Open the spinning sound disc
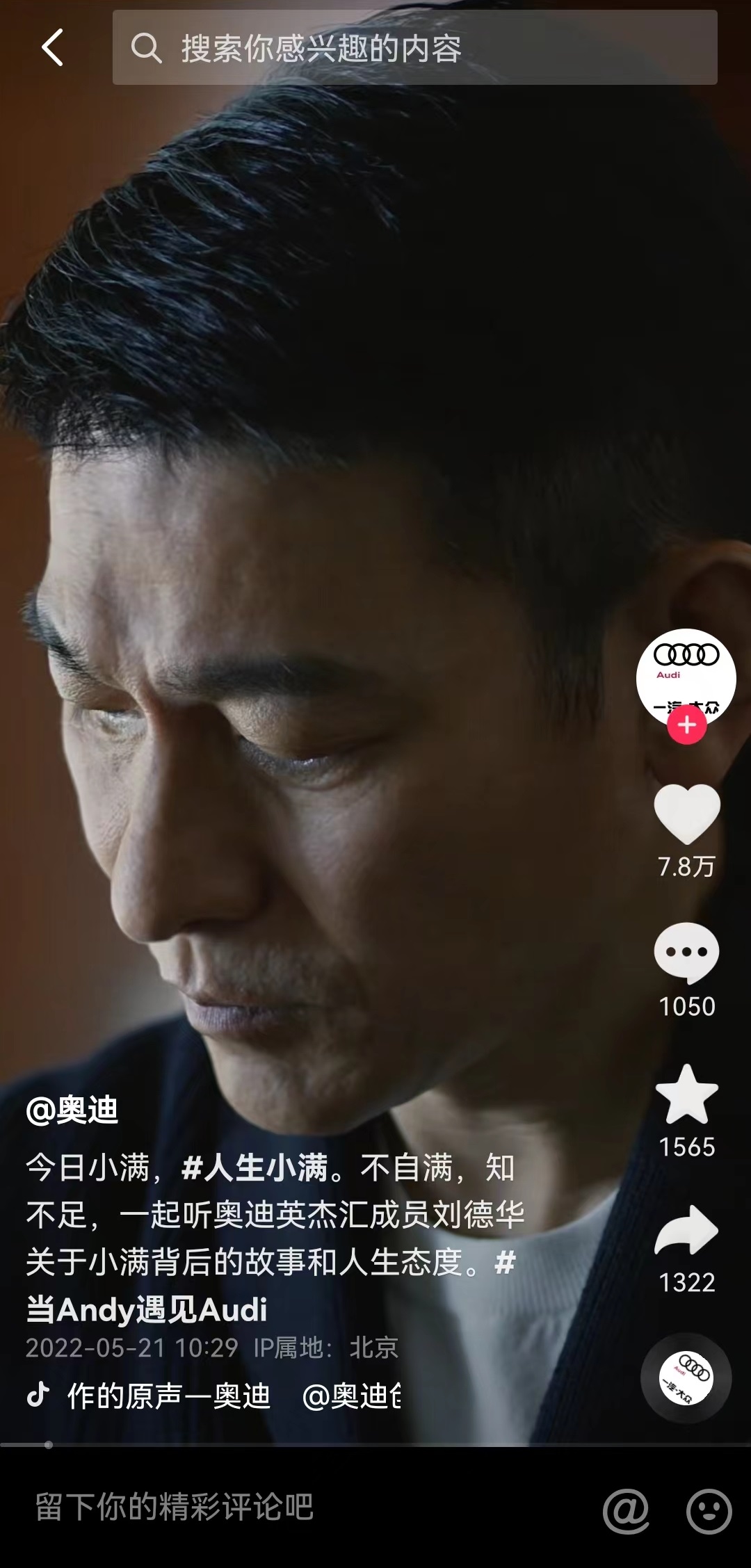Screen dimensions: 751x1568 (x=686, y=1377)
